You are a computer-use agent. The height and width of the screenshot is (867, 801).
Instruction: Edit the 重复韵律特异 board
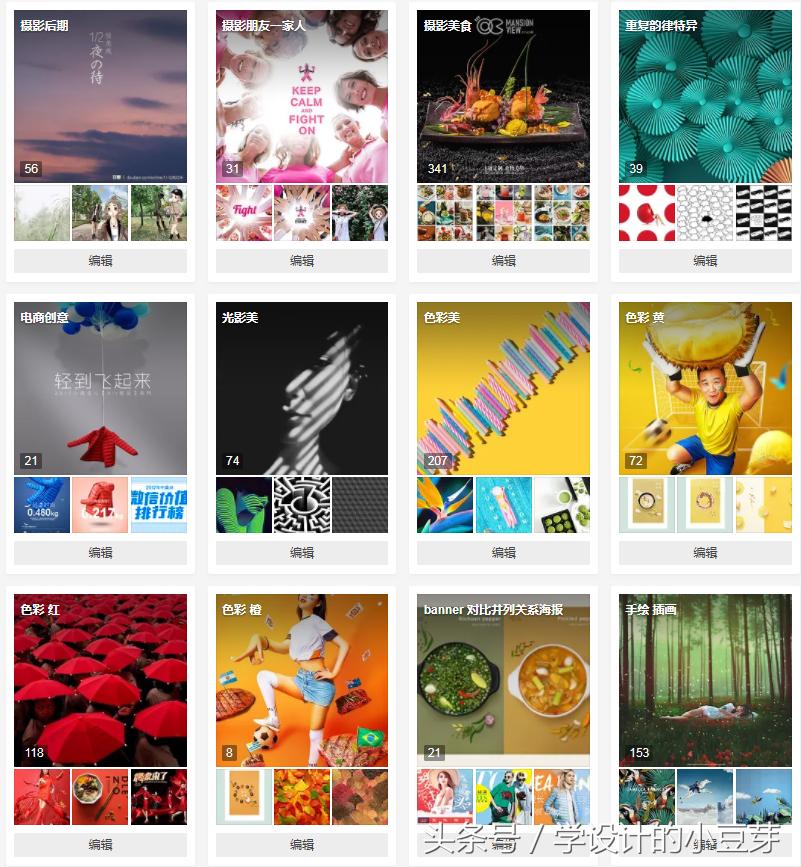tap(705, 261)
